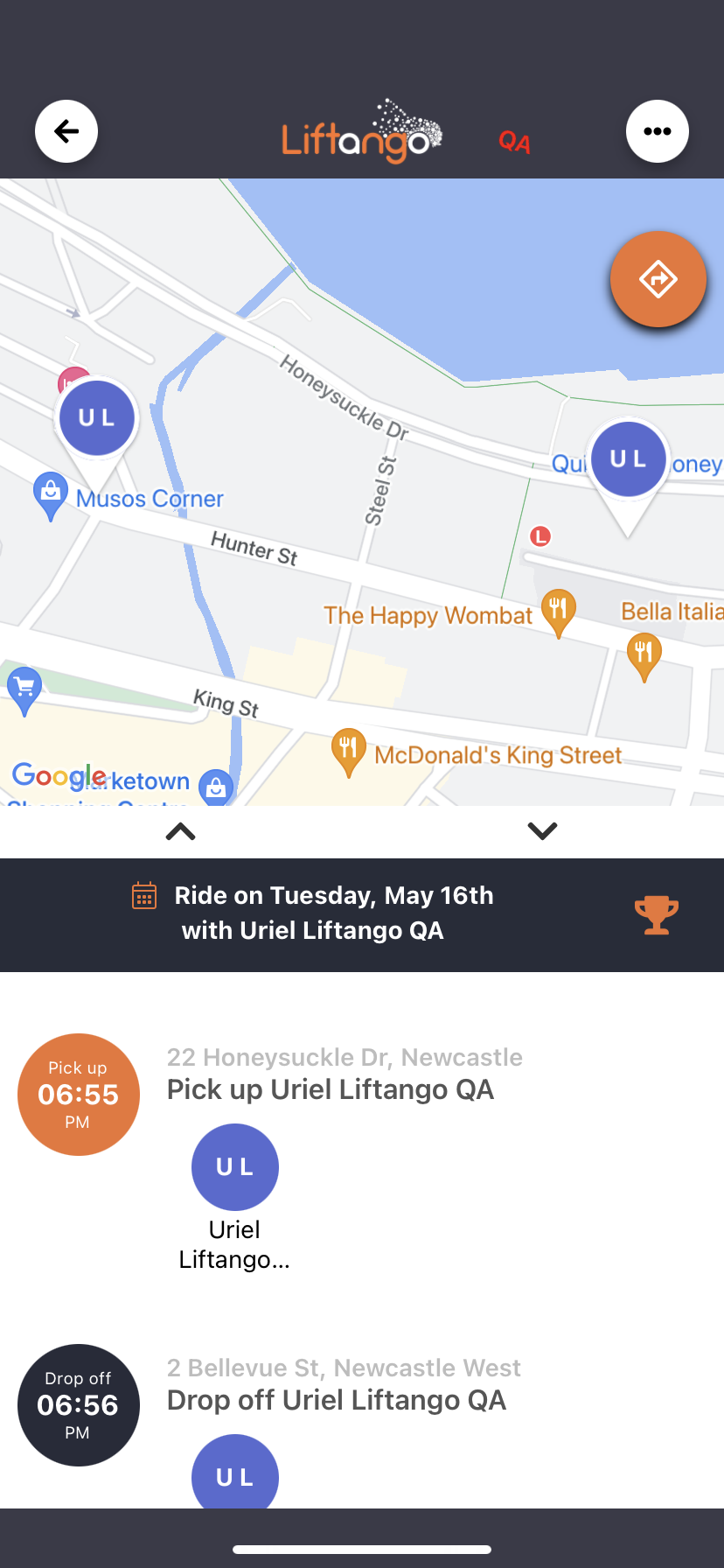Tap the UL marker near Honeysuckle Dr
The image size is (724, 1568).
628,458
